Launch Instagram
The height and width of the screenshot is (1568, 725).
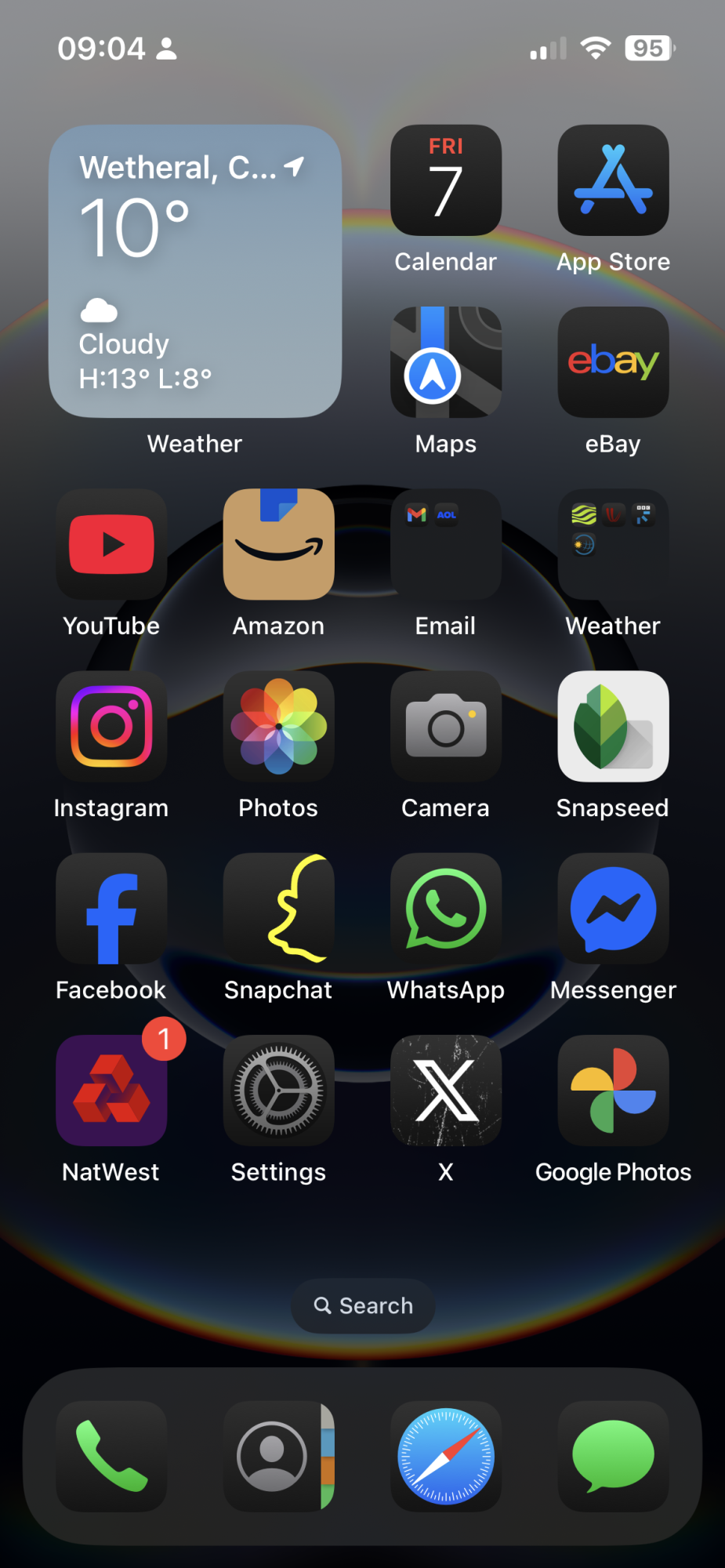[111, 726]
